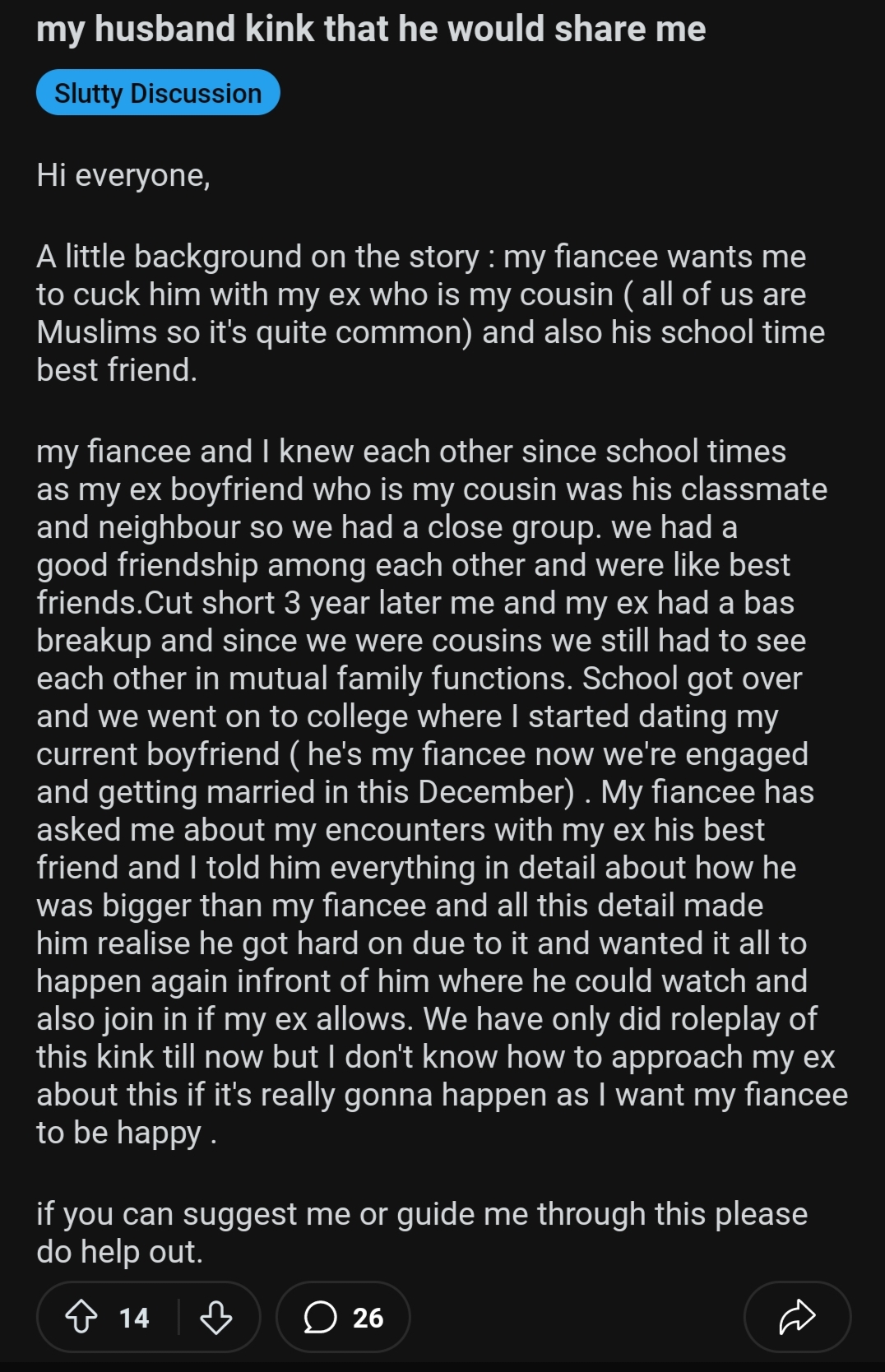Open the 26 comments
885x1372 pixels.
pos(343,1317)
